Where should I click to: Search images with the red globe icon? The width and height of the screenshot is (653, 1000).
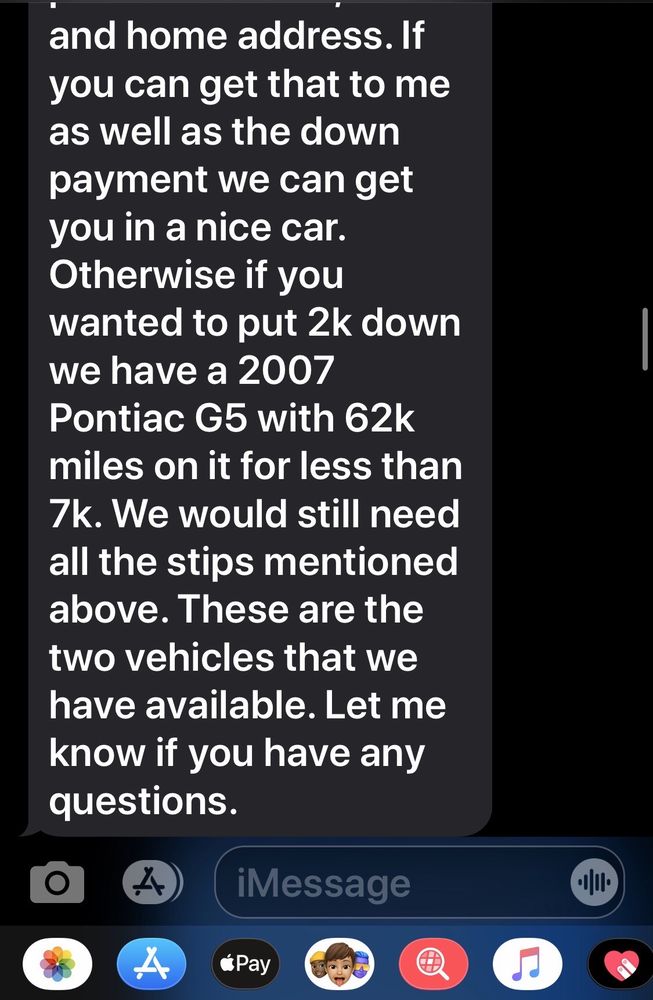click(x=432, y=965)
